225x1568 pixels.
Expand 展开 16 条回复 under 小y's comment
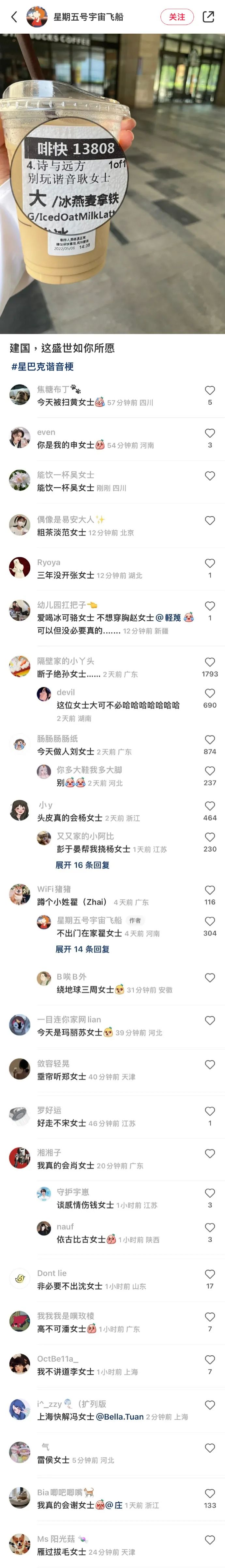[82, 864]
